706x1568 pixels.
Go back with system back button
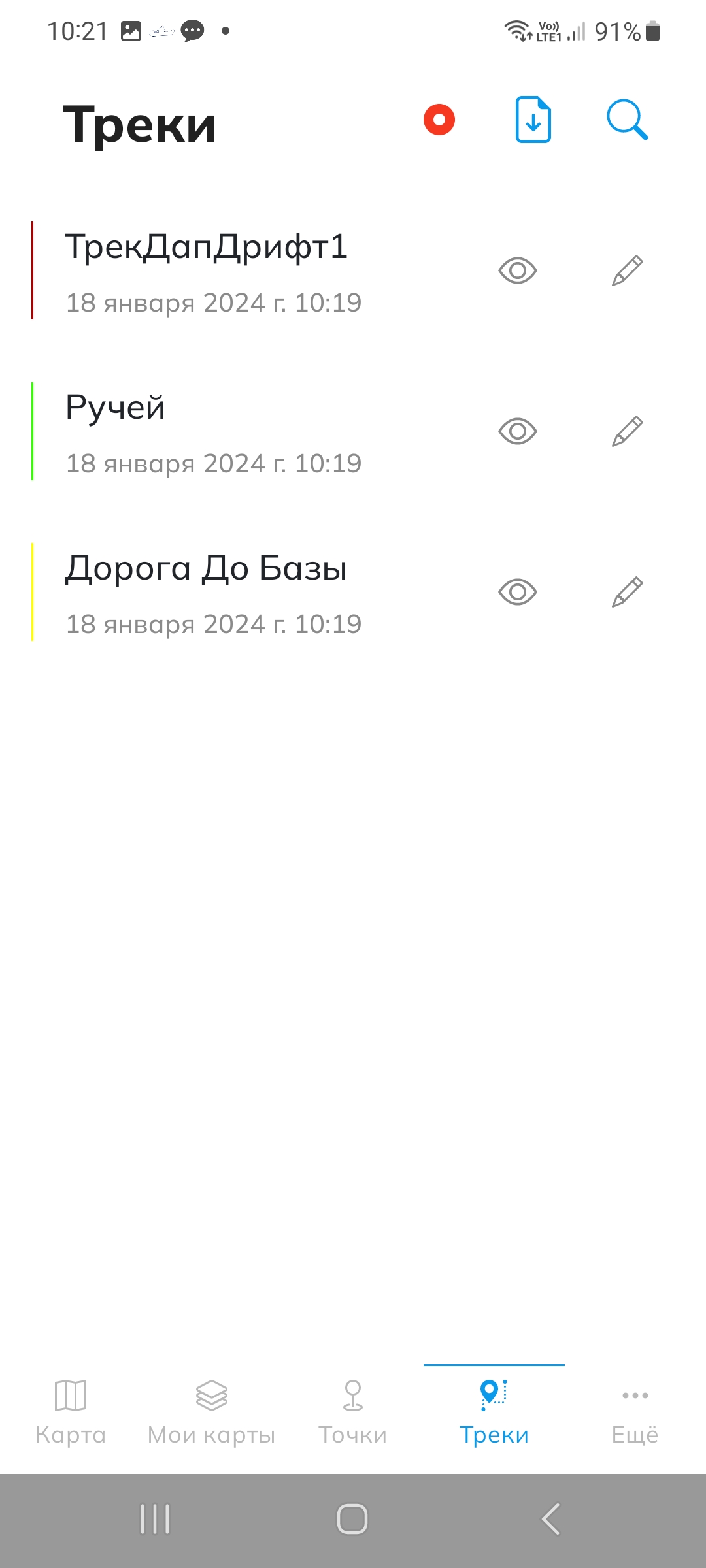(550, 1519)
